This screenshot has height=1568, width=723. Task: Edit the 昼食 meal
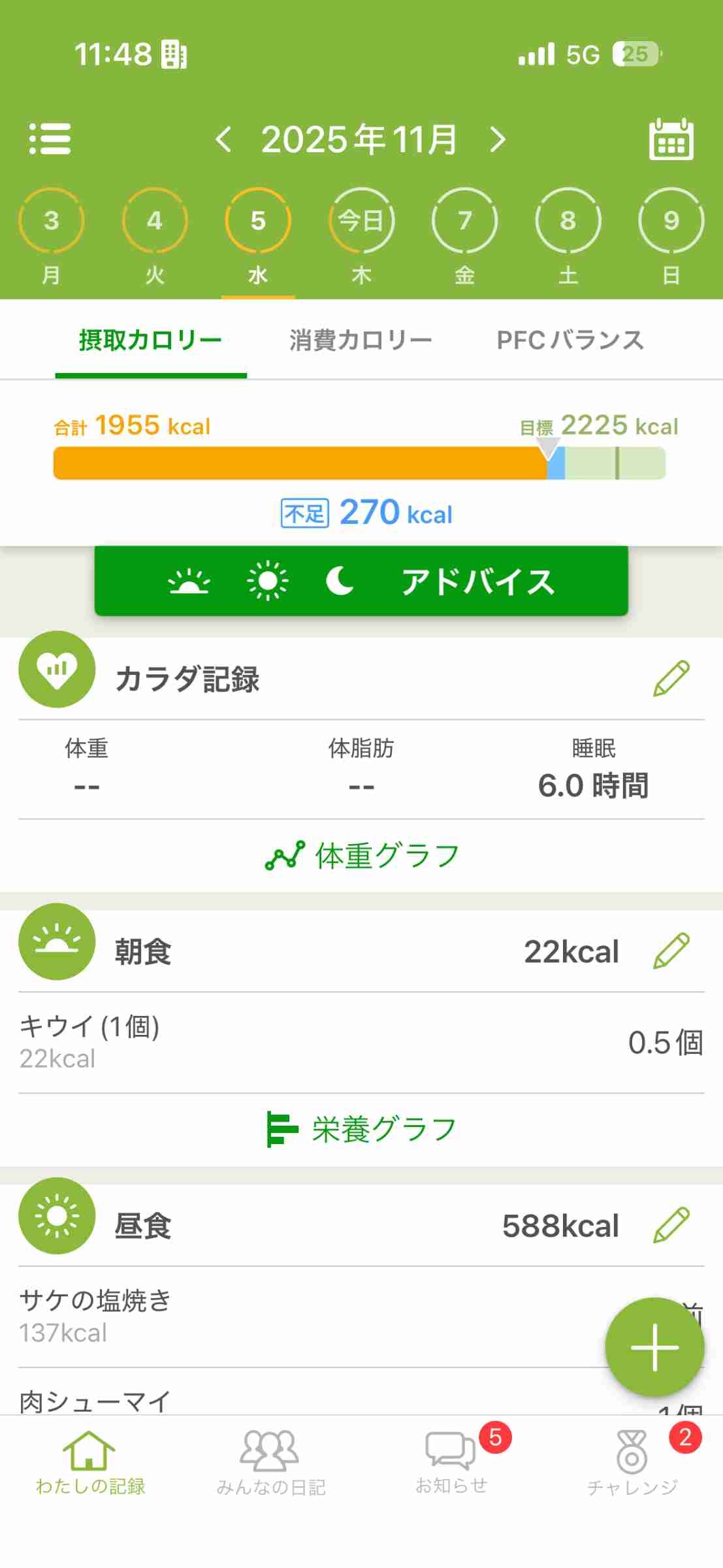click(671, 1225)
